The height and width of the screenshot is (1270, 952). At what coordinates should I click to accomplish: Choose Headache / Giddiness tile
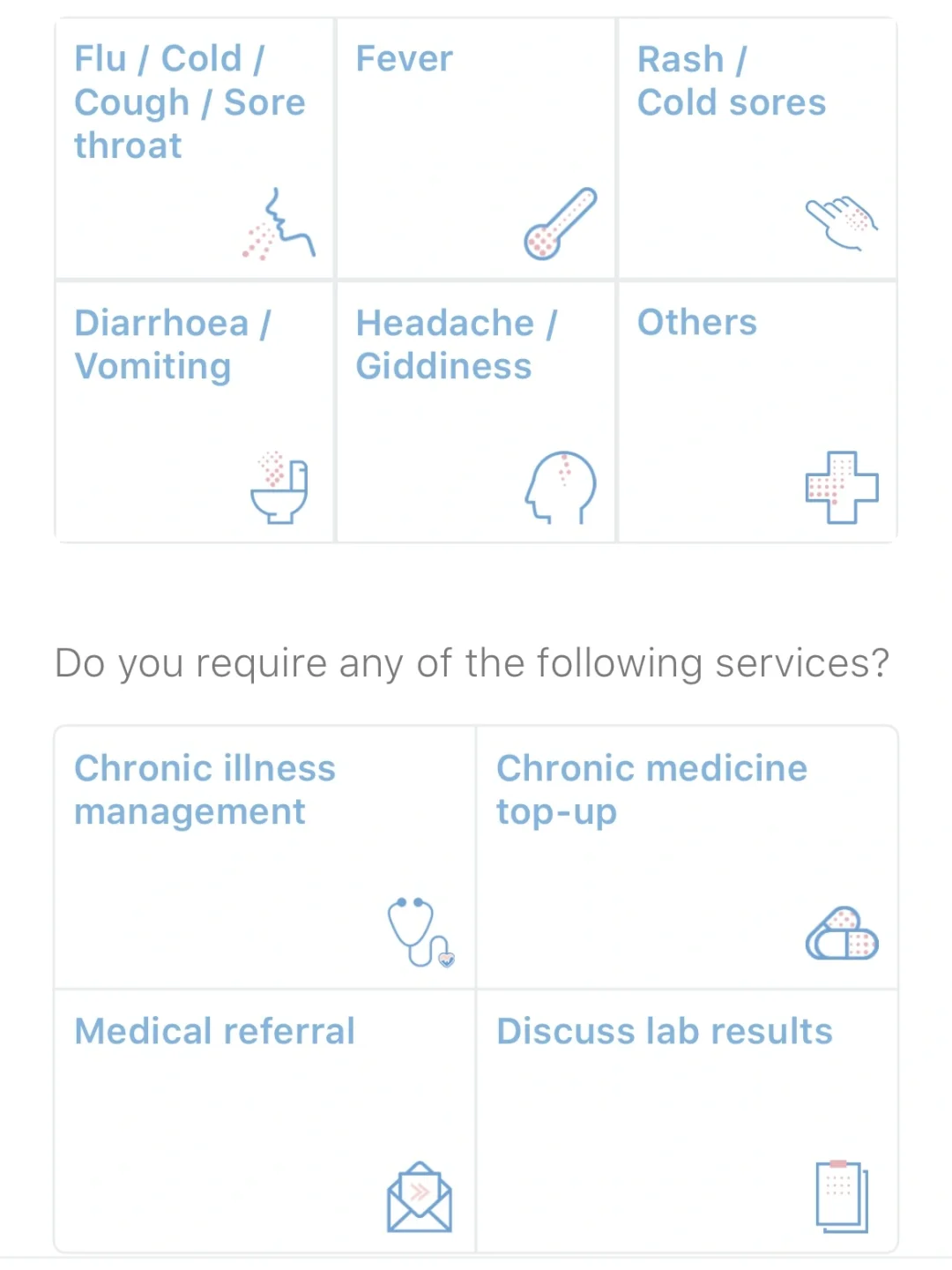tap(475, 412)
